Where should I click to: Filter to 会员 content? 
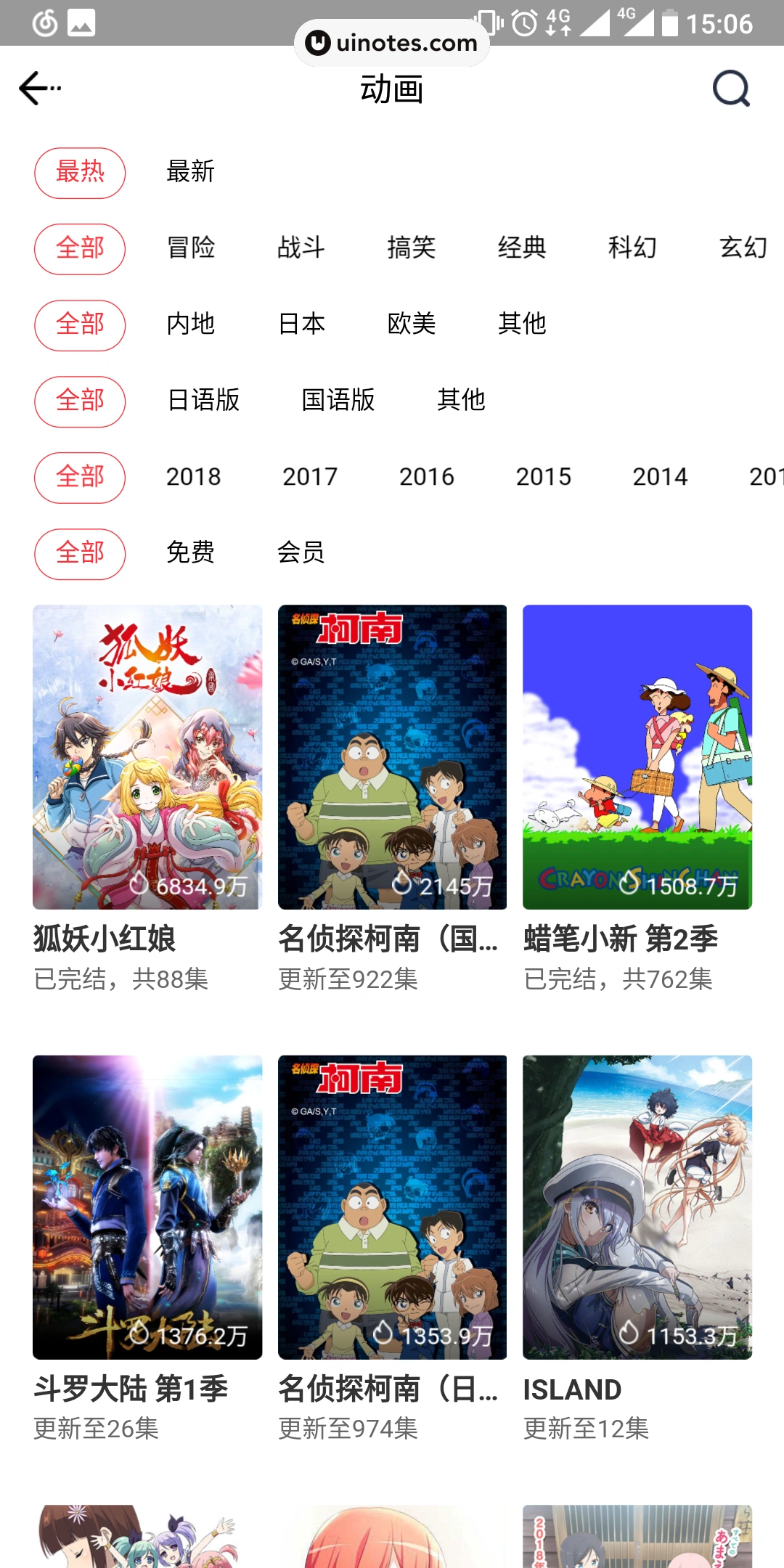301,553
